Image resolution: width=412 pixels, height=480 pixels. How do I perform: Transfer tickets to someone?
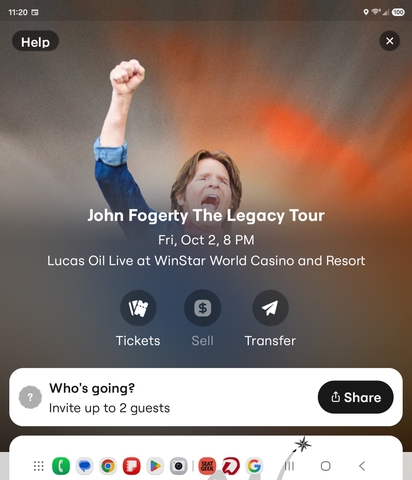(270, 308)
